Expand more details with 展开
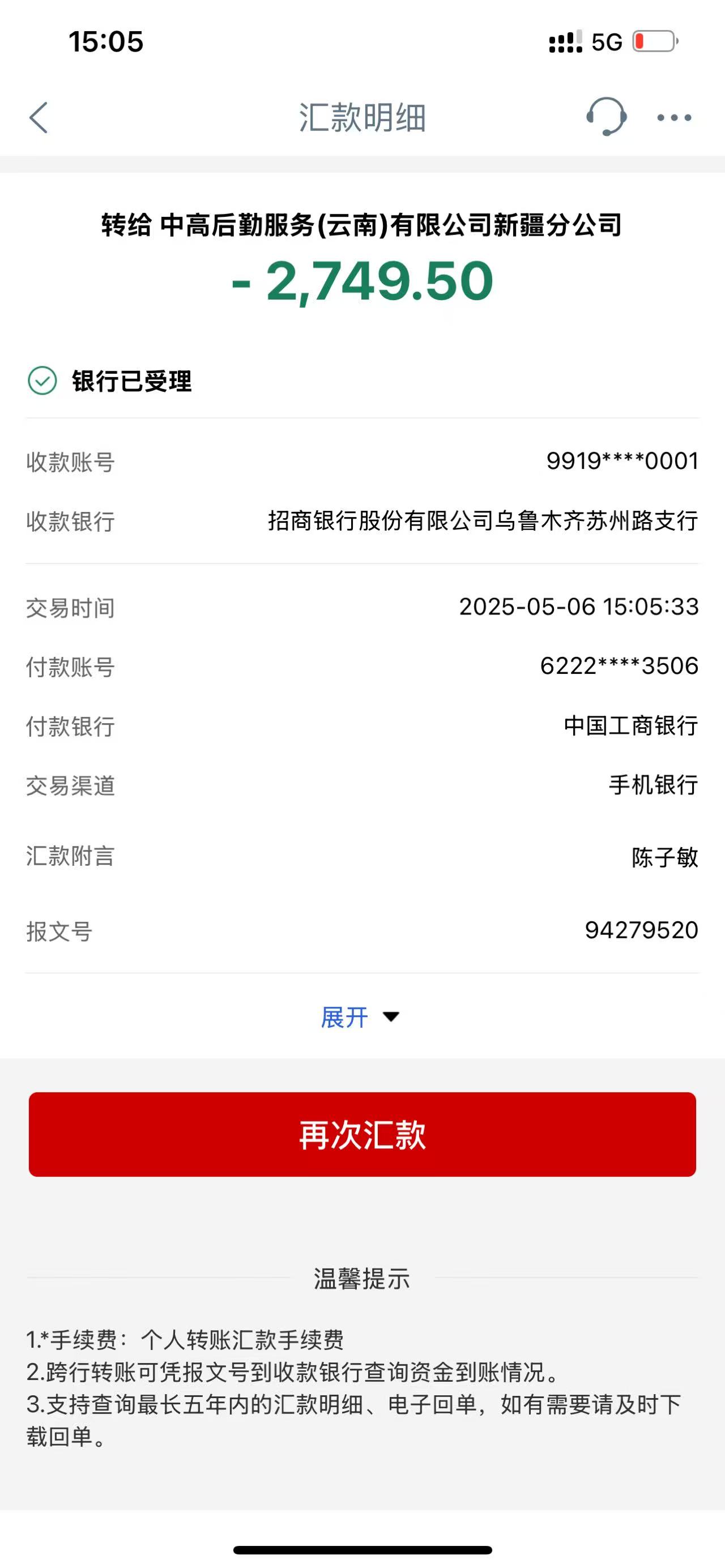 pos(359,1016)
